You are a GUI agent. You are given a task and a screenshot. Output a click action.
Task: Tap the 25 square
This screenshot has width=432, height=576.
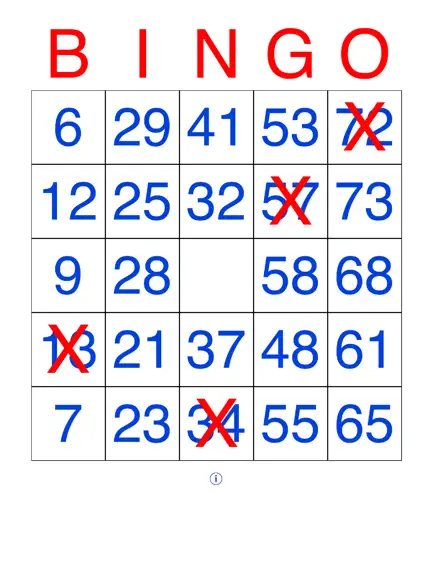click(143, 202)
